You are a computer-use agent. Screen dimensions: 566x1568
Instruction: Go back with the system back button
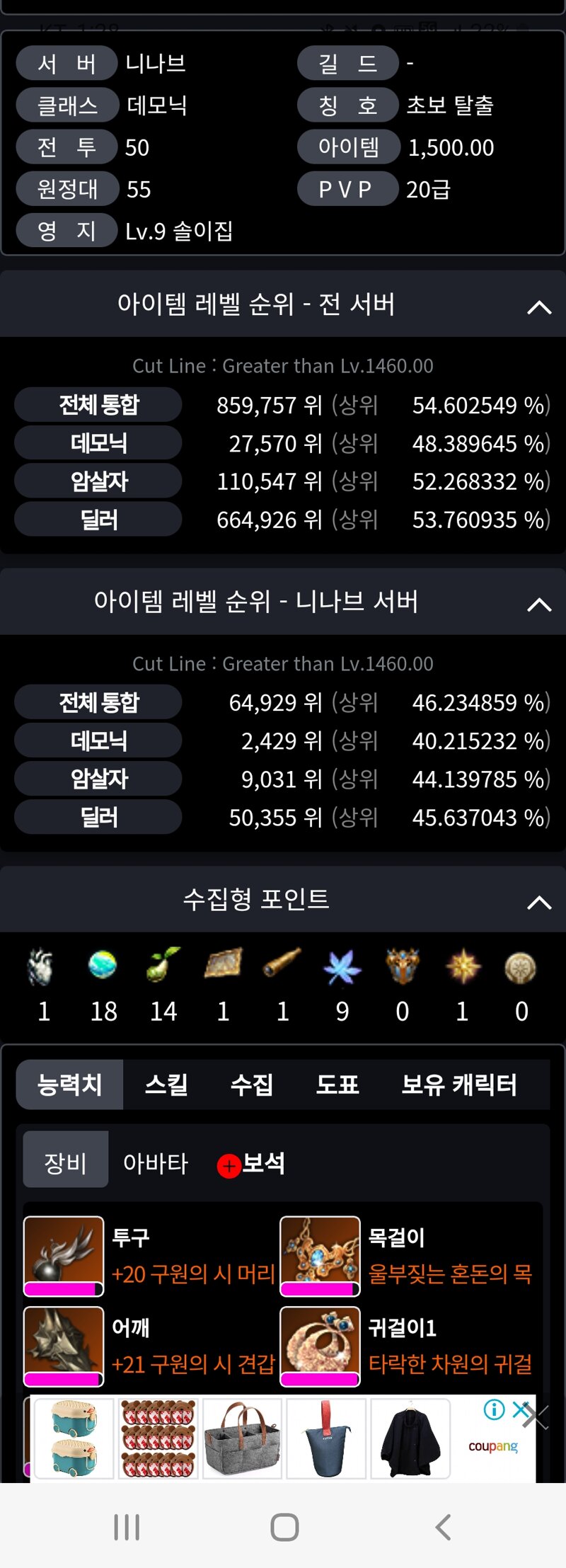pos(443,1527)
